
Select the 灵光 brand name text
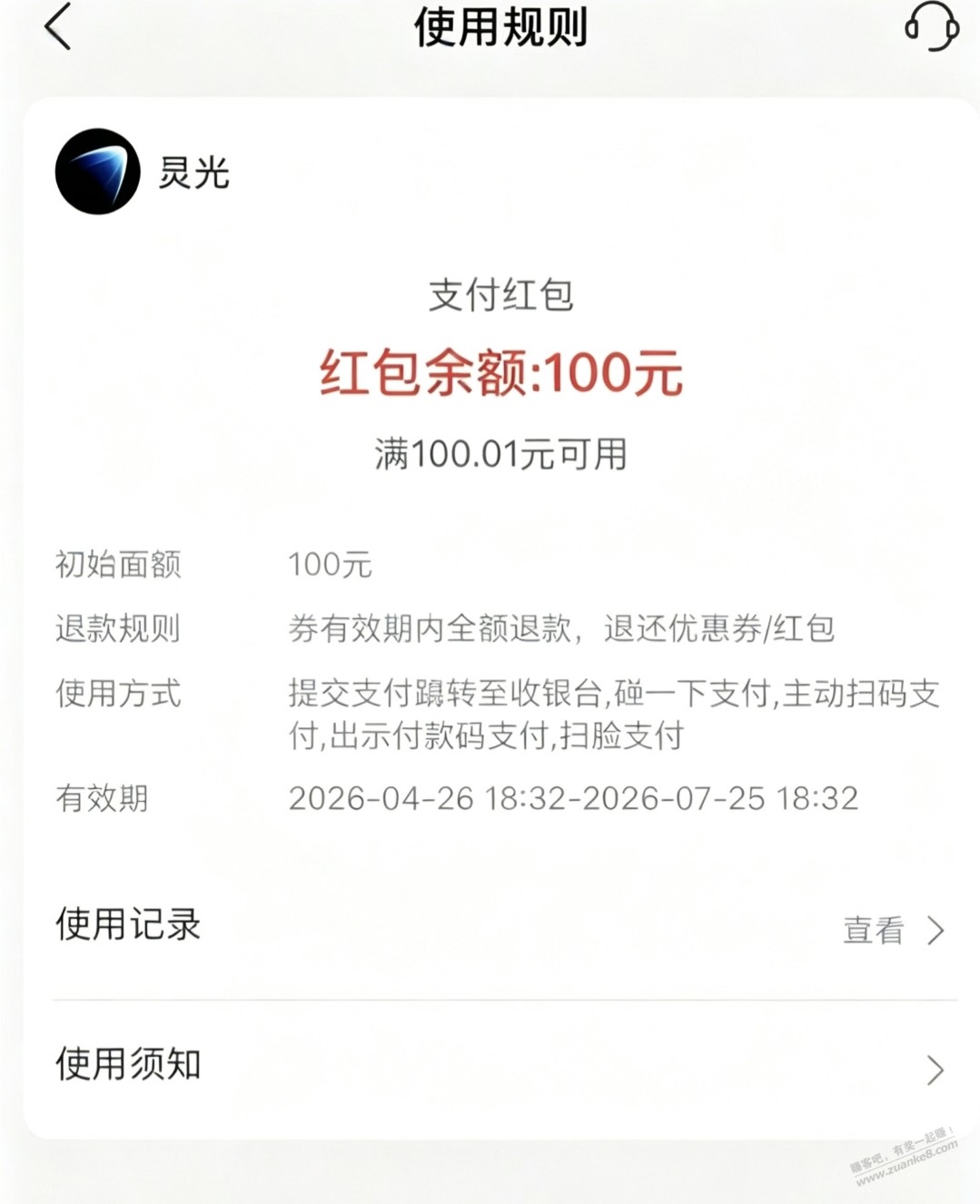(x=193, y=174)
